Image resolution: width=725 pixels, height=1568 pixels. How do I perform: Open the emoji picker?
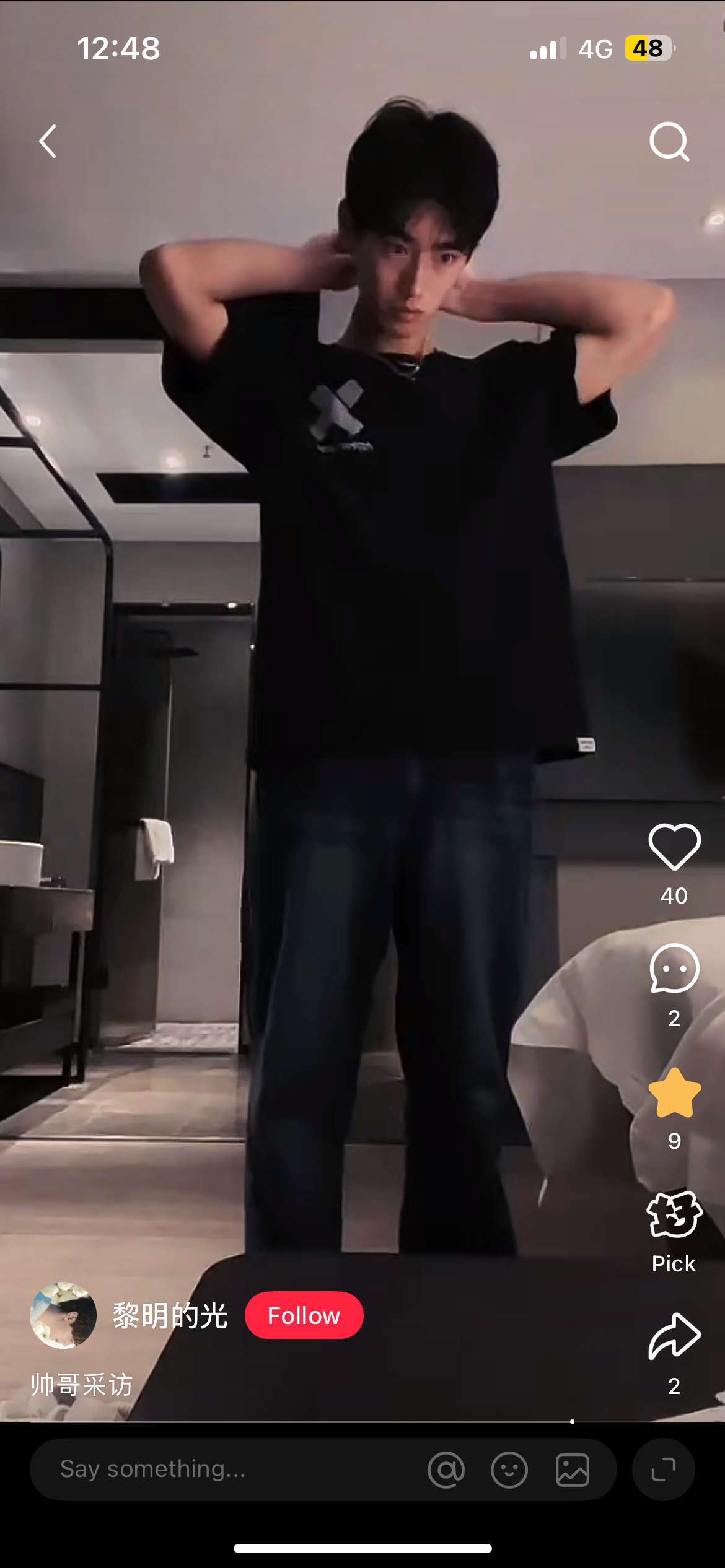[x=509, y=1470]
